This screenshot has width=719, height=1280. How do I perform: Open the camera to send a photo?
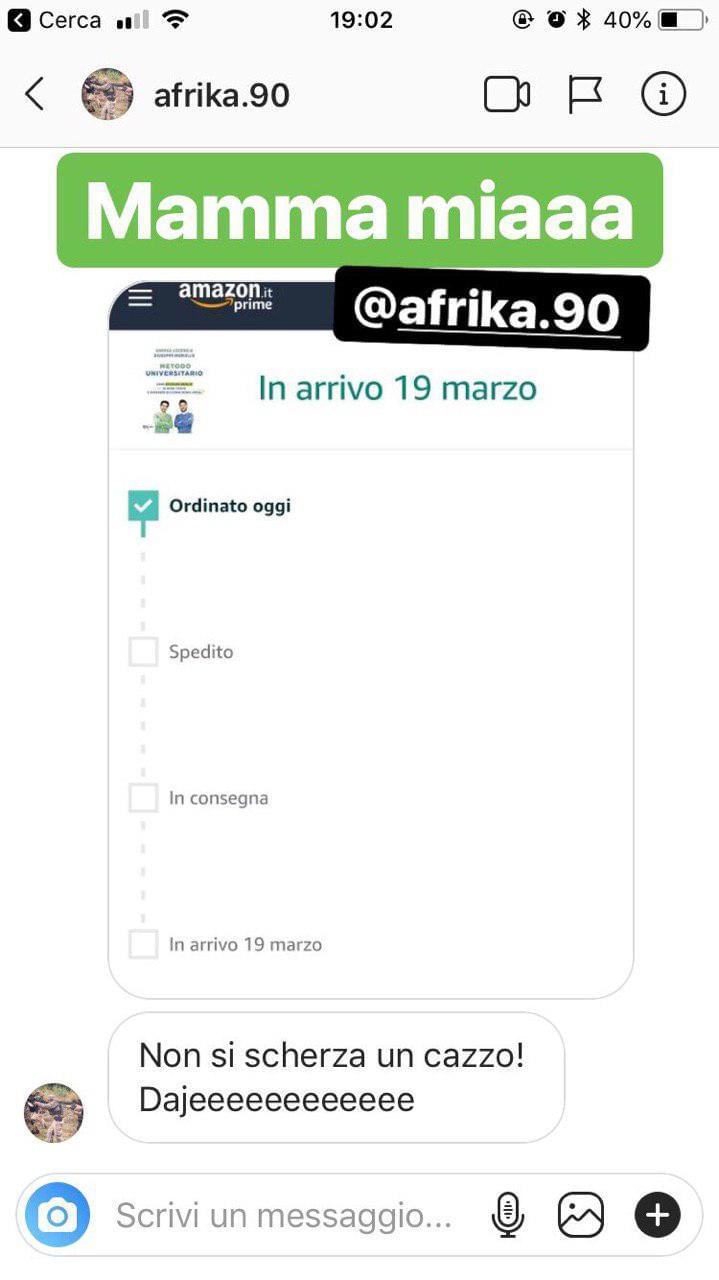[57, 1216]
